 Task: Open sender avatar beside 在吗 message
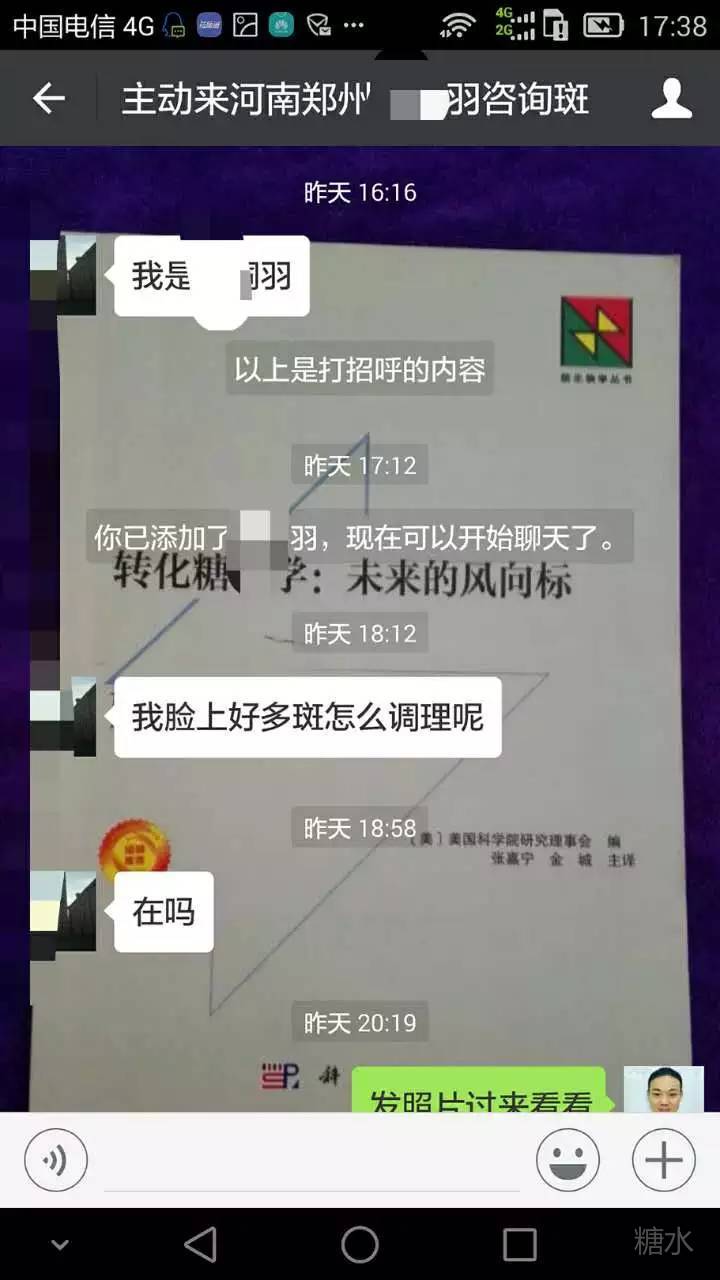tap(63, 912)
